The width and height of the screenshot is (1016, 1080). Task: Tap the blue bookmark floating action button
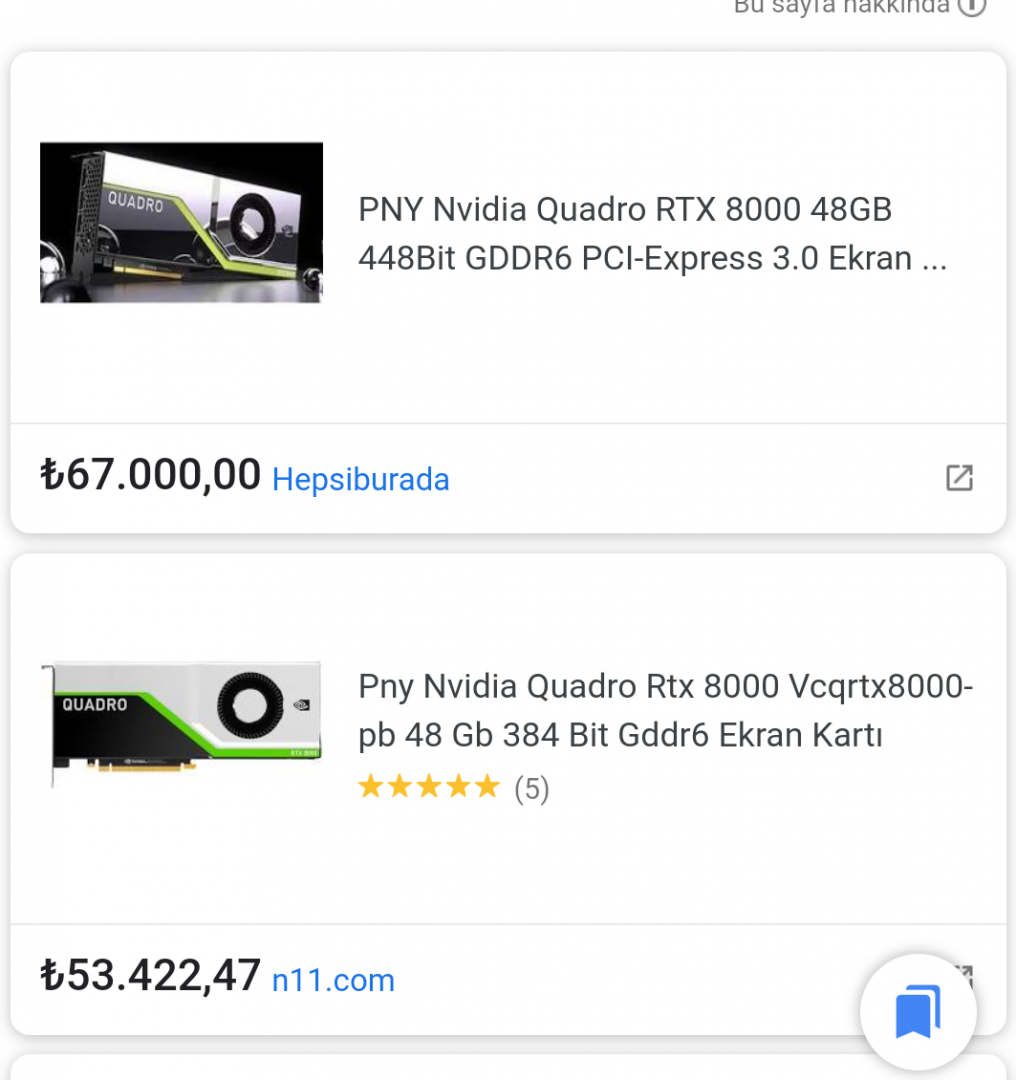[917, 1011]
